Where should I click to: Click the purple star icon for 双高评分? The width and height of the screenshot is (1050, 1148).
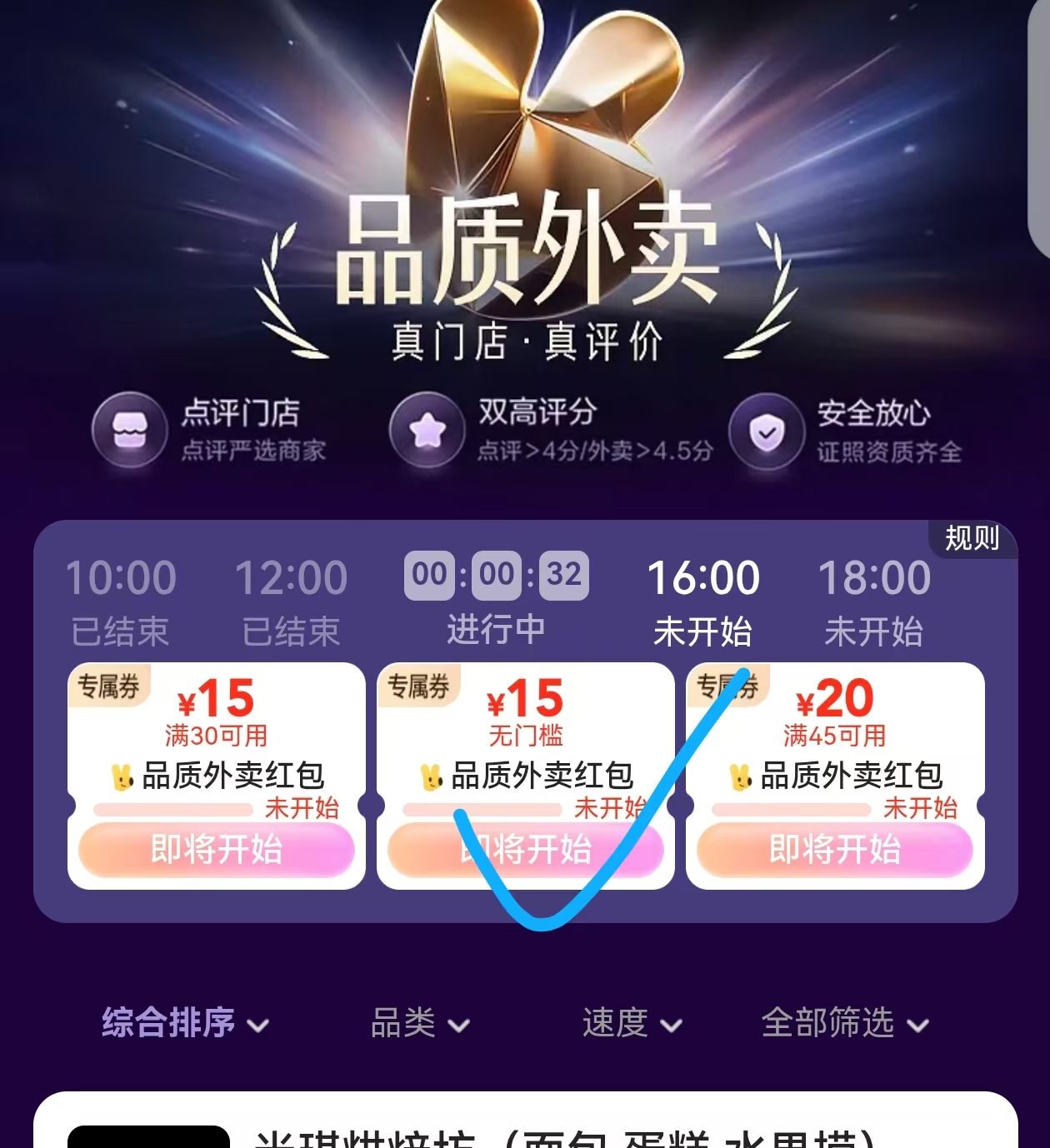pos(427,430)
